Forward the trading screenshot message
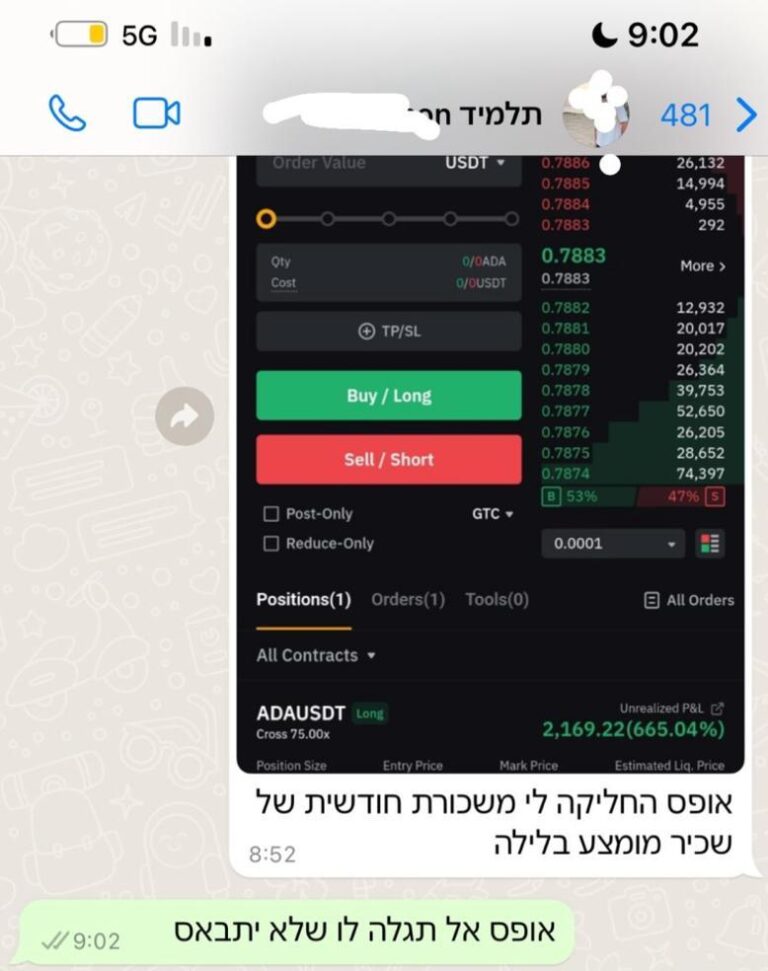The width and height of the screenshot is (768, 971). click(185, 416)
